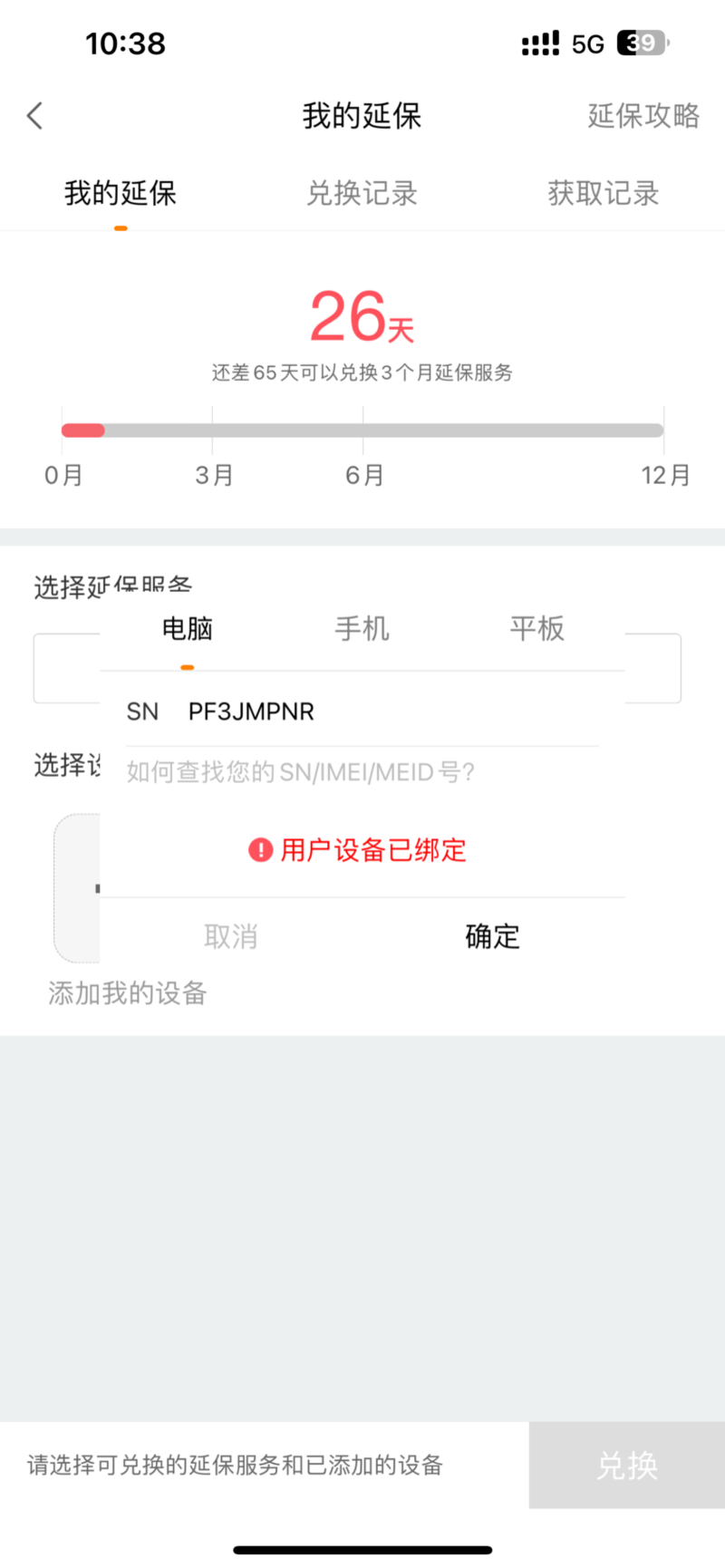Switch dialog to 手机 device type
The width and height of the screenshot is (725, 1568).
(x=362, y=628)
